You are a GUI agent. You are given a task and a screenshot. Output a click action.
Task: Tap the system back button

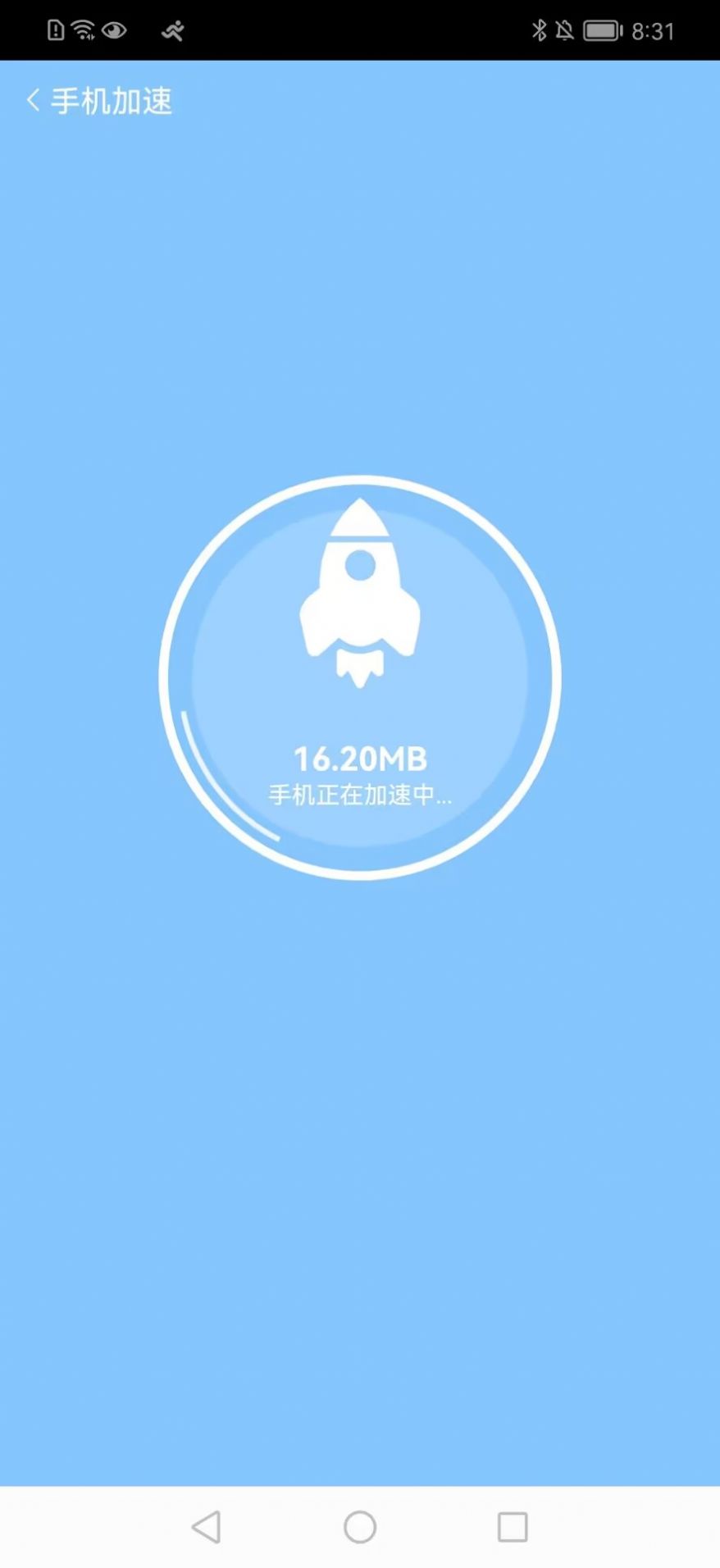pyautogui.click(x=207, y=1527)
